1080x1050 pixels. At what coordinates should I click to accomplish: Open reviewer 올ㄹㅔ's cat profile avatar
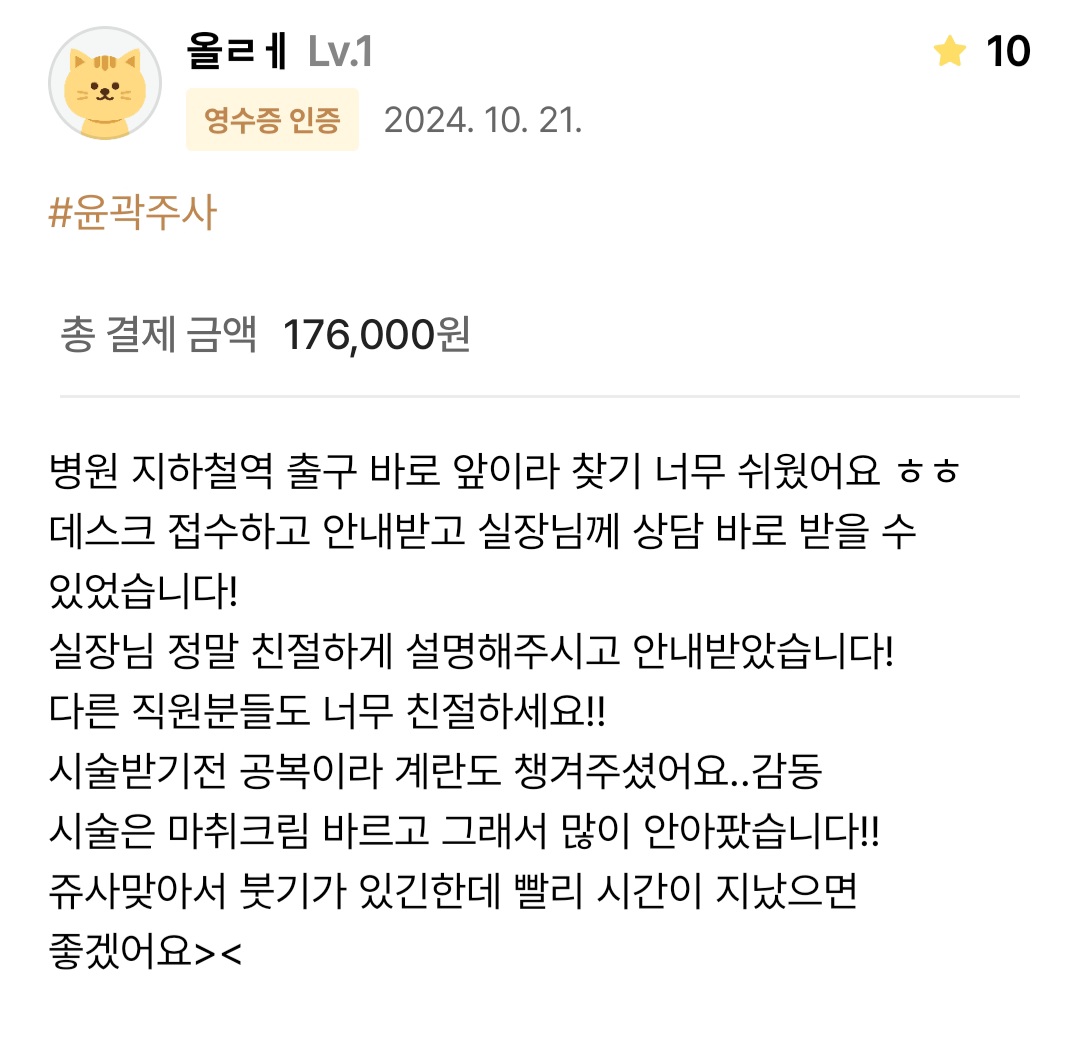105,84
